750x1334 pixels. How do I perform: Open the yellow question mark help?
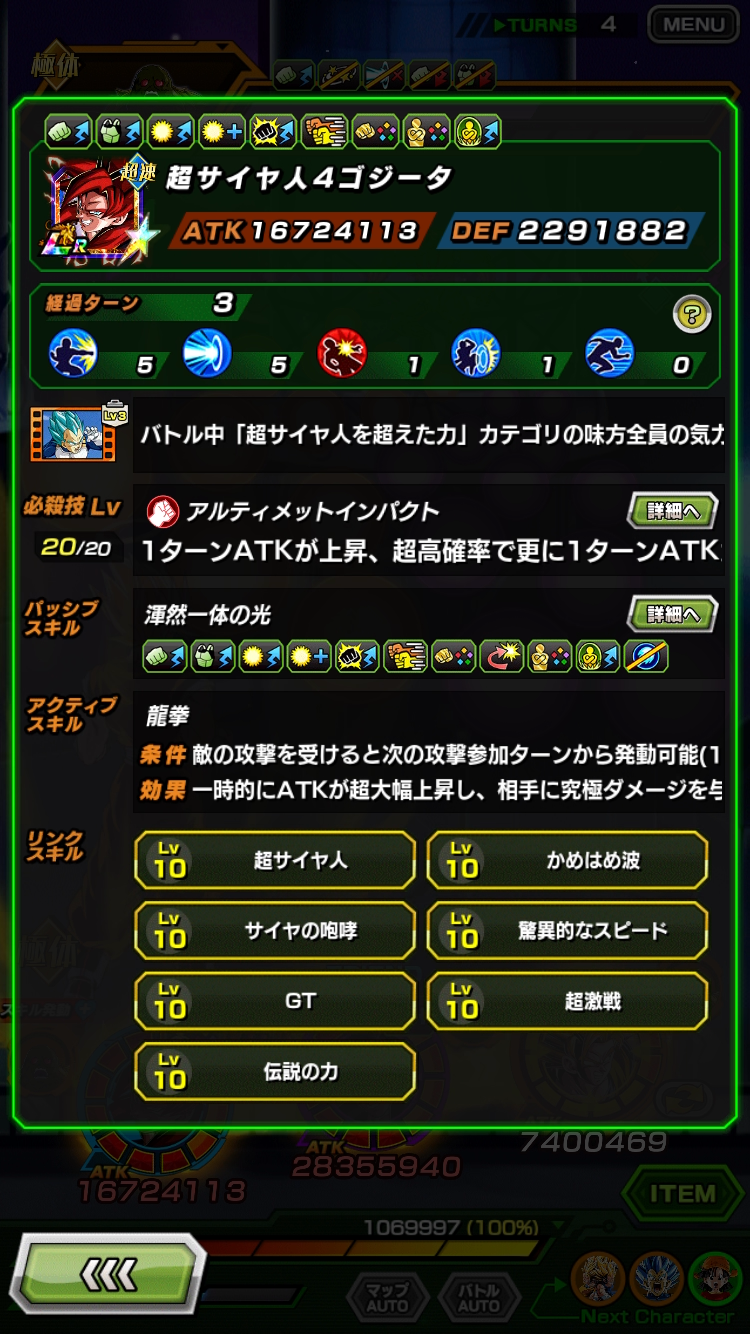pyautogui.click(x=691, y=314)
